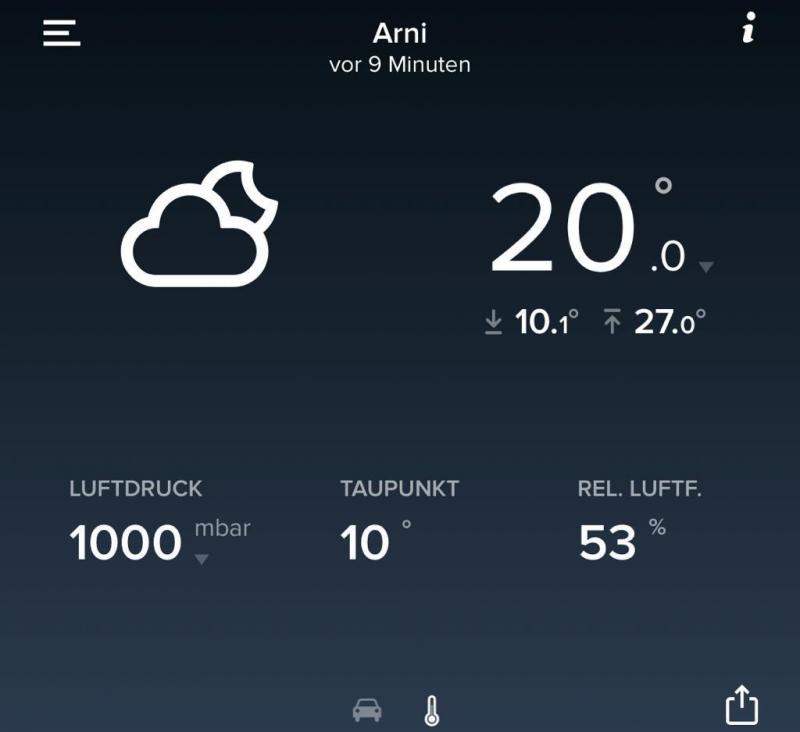Share the weather data
The height and width of the screenshot is (732, 800).
(741, 704)
